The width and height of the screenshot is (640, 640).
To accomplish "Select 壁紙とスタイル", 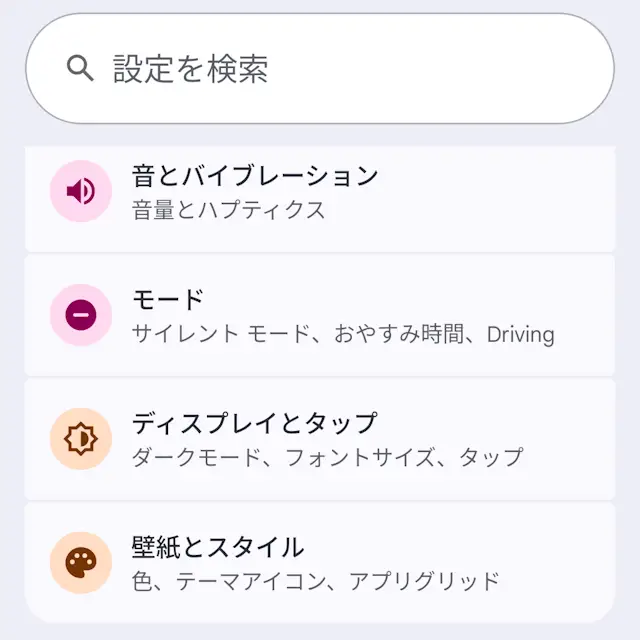I will pyautogui.click(x=320, y=562).
